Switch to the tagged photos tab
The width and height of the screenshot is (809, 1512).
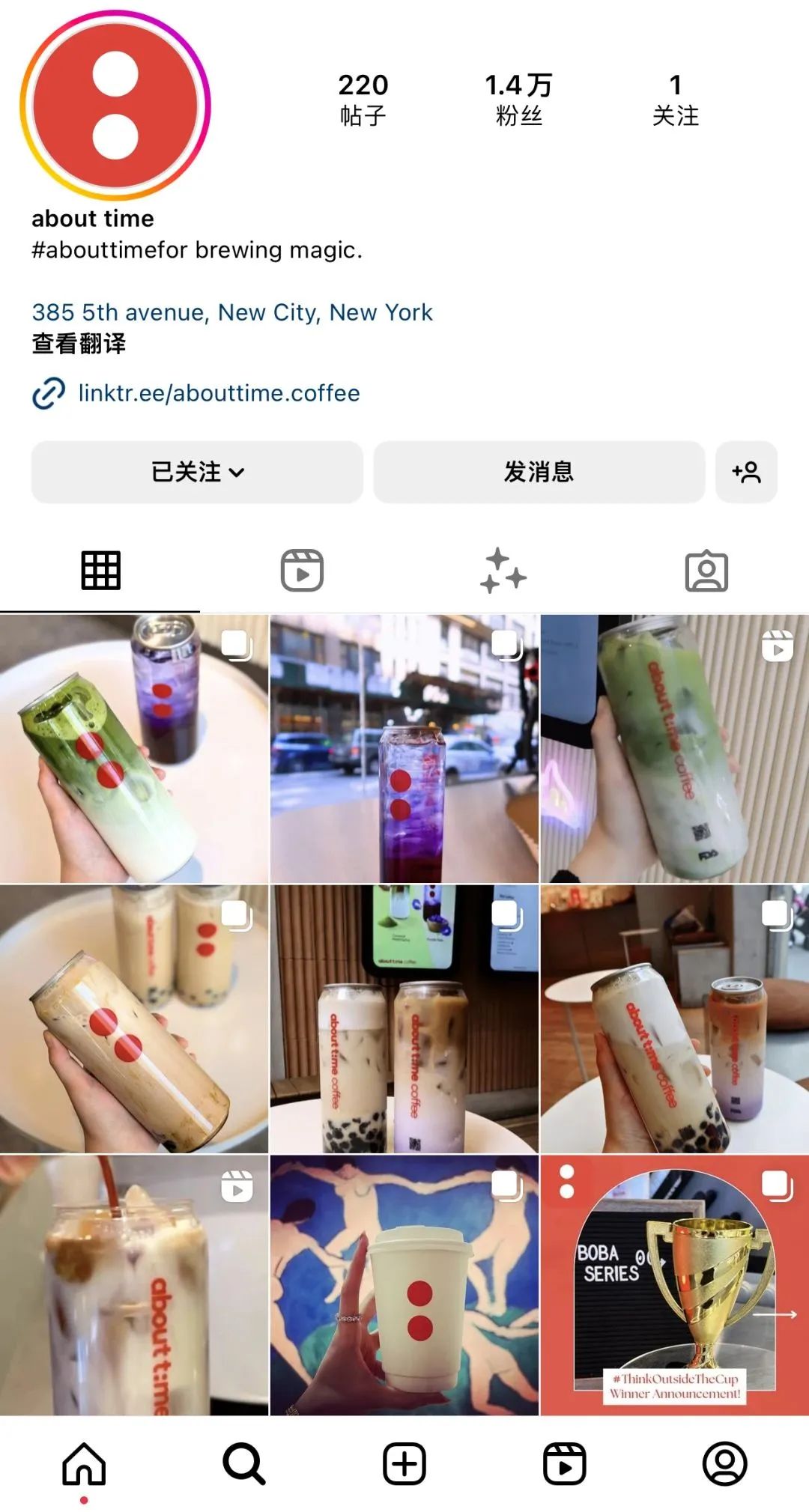click(x=706, y=571)
